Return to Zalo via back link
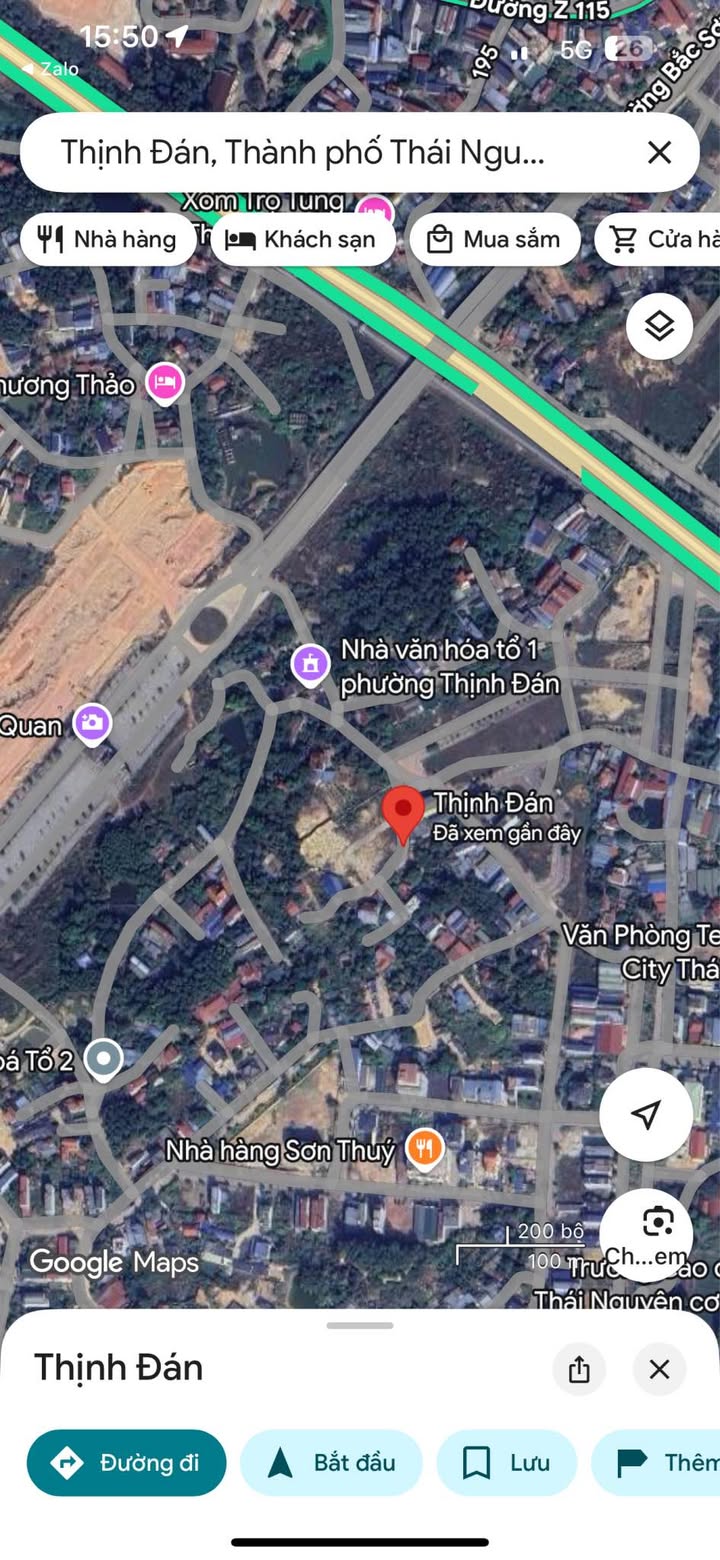 point(50,69)
